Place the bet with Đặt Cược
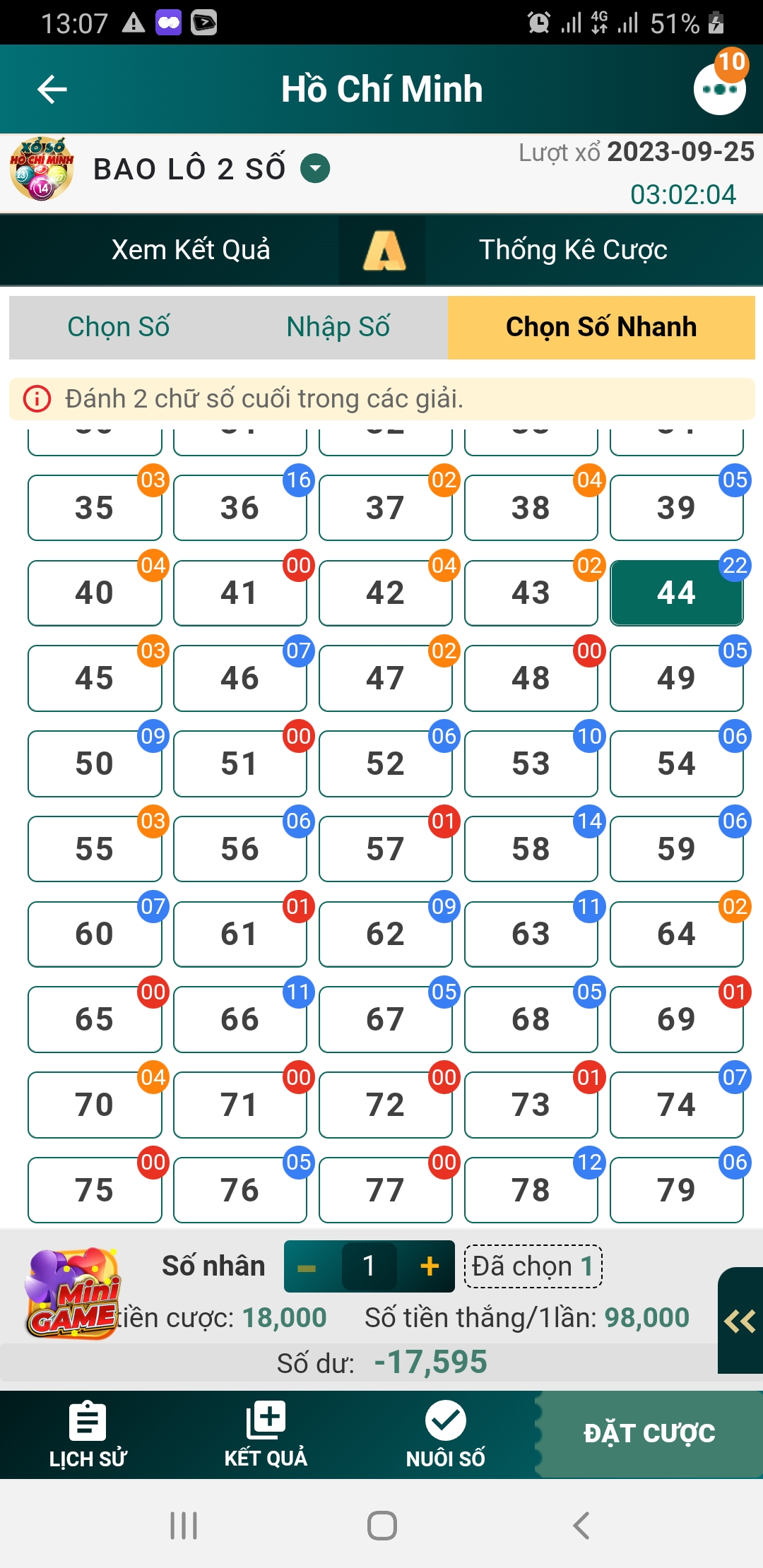The image size is (763, 1568). coord(649,1434)
